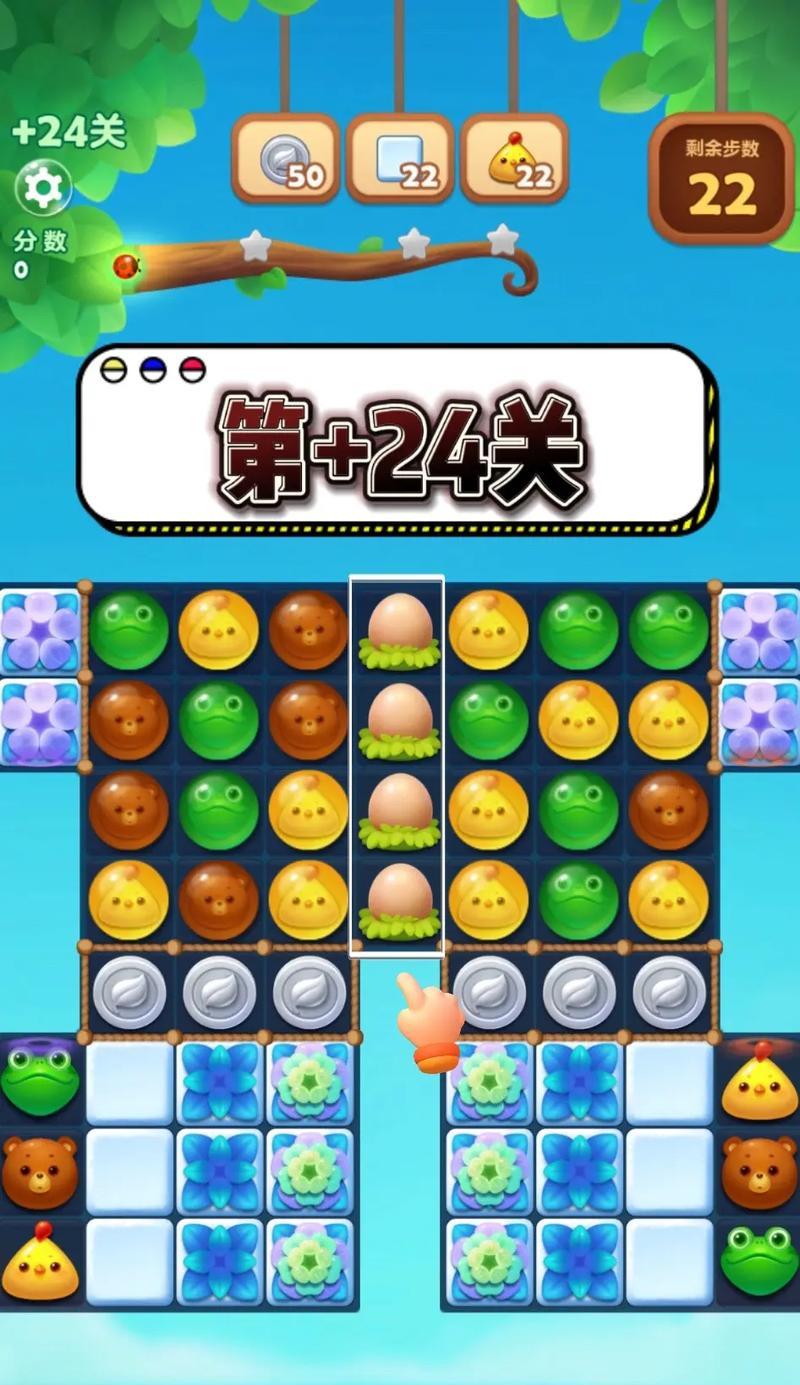Tap the propeller frog piece
Viewport: 800px width, 1385px height.
coord(38,1077)
